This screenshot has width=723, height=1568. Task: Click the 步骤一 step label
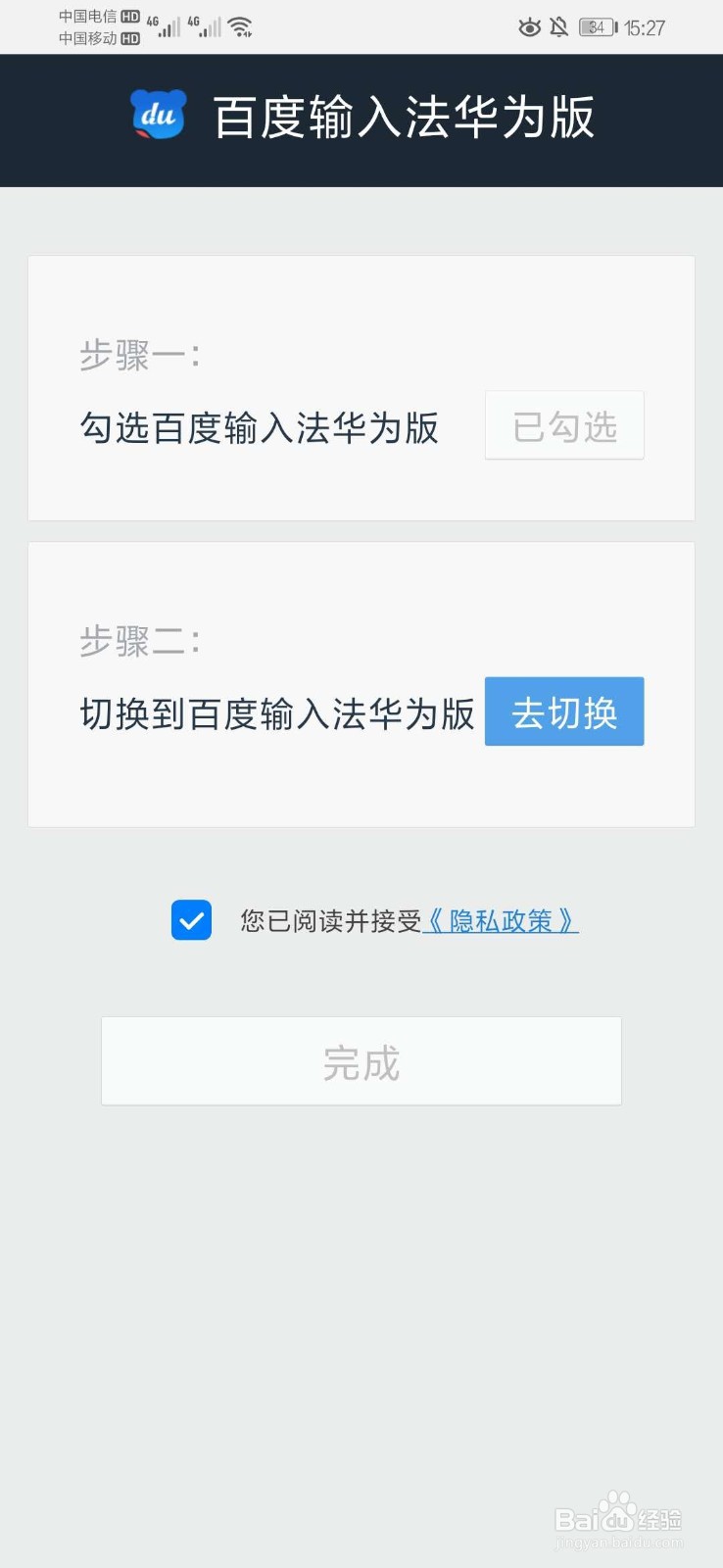pos(142,354)
